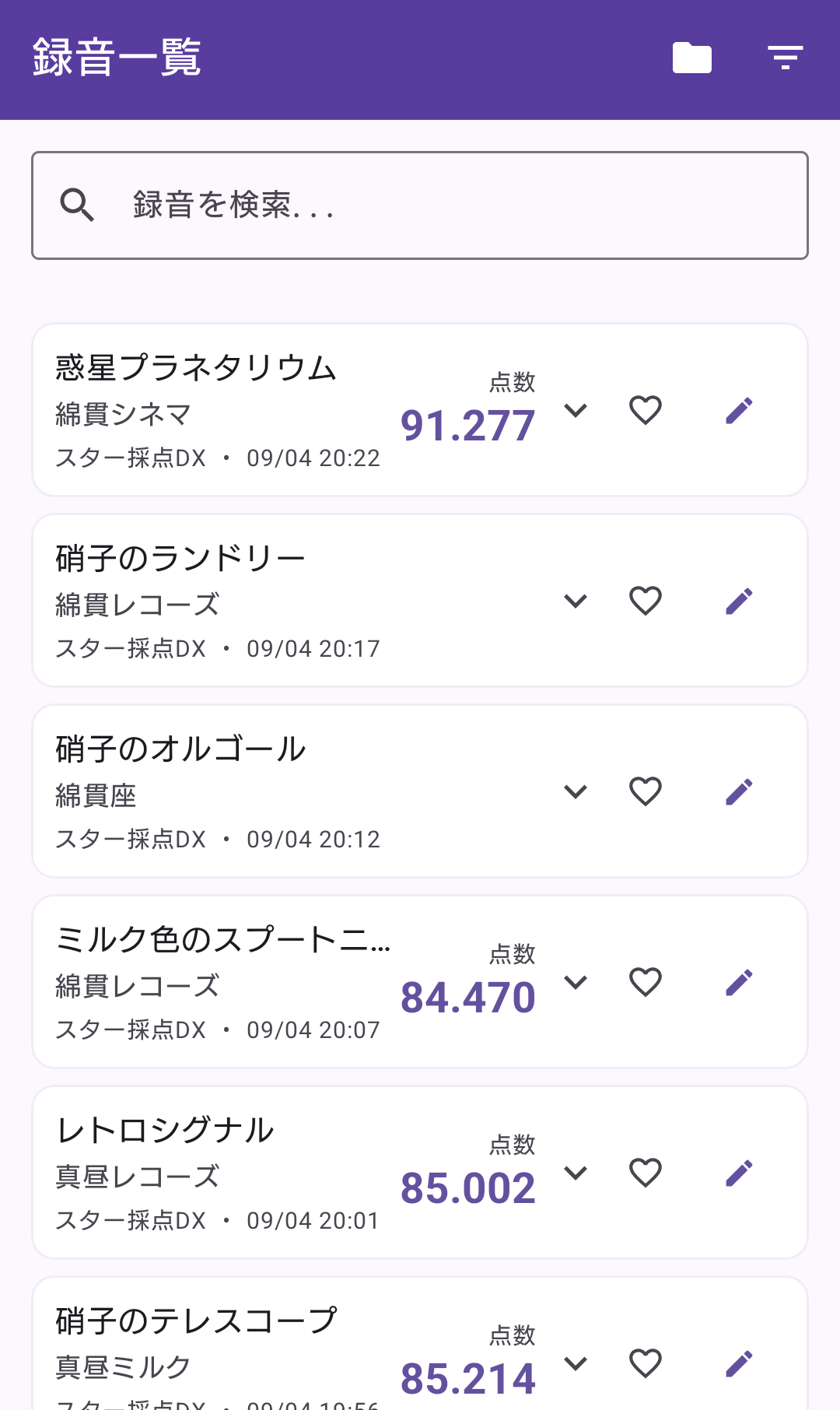Image resolution: width=840 pixels, height=1410 pixels.
Task: Edit the 硝子のランドリー entry
Action: click(x=739, y=601)
